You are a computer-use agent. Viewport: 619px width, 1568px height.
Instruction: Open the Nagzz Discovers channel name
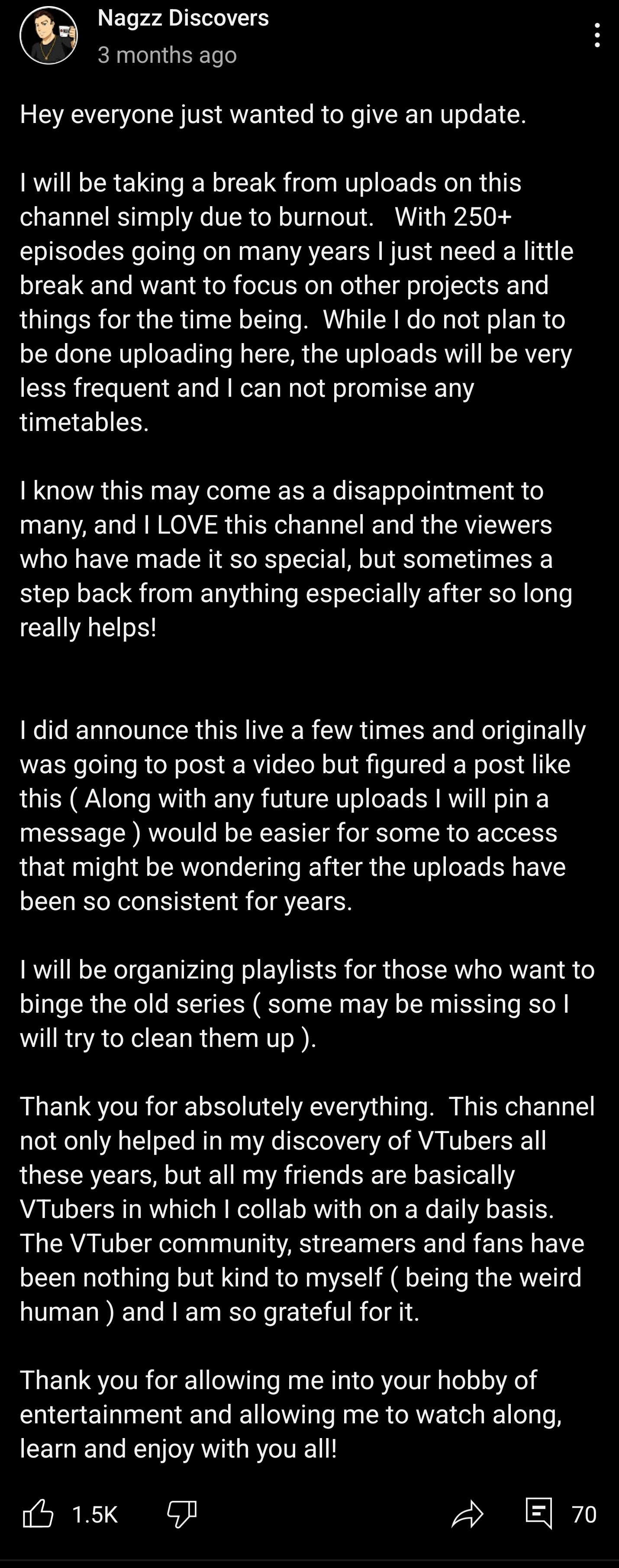183,18
